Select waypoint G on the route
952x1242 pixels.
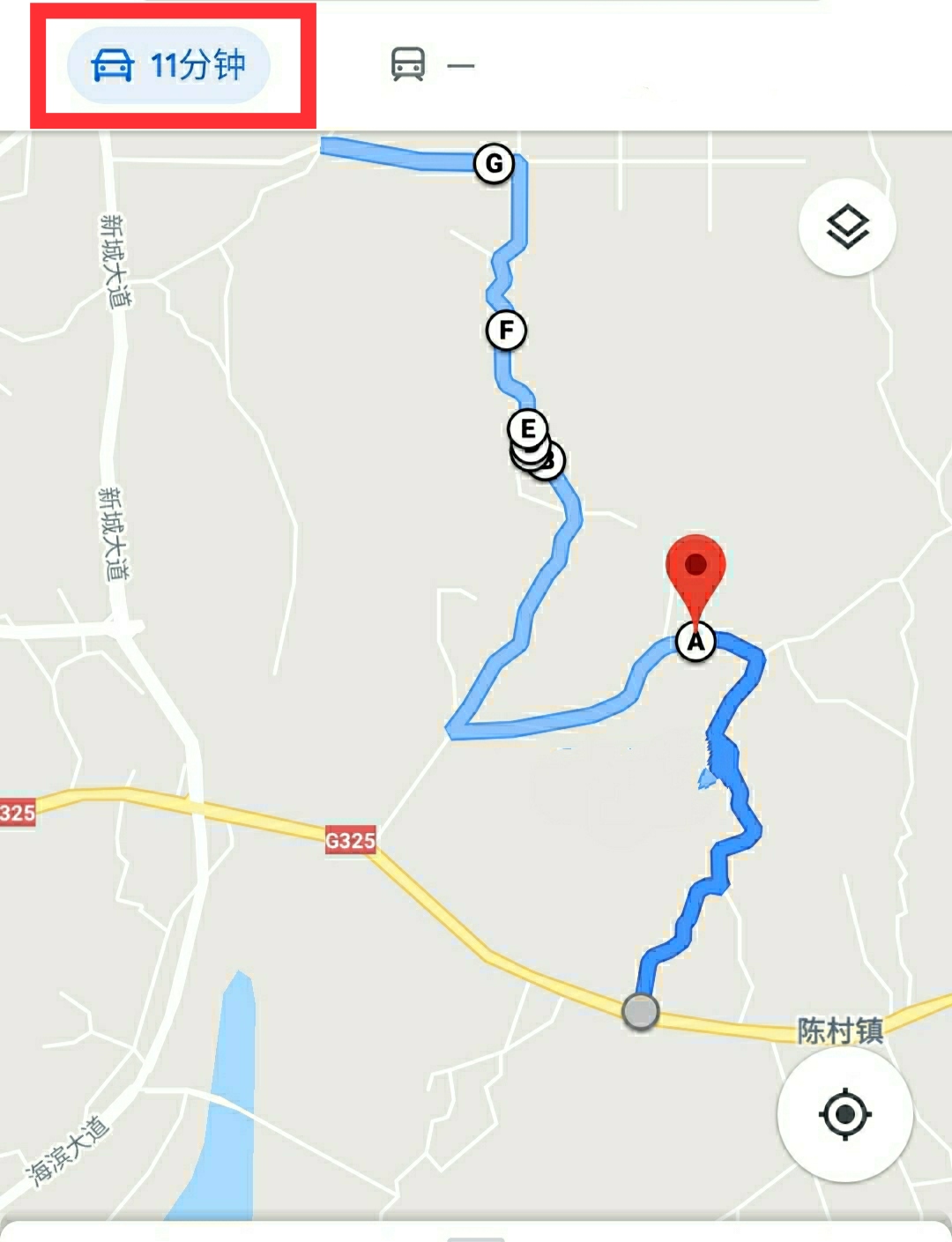click(494, 163)
